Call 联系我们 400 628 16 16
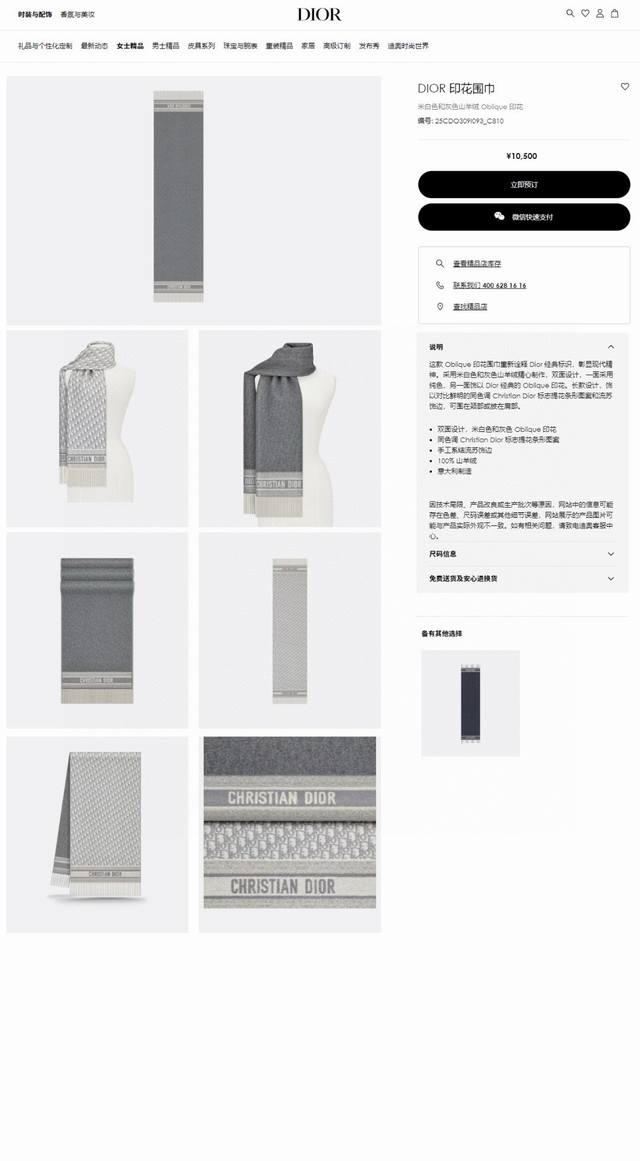 (490, 285)
